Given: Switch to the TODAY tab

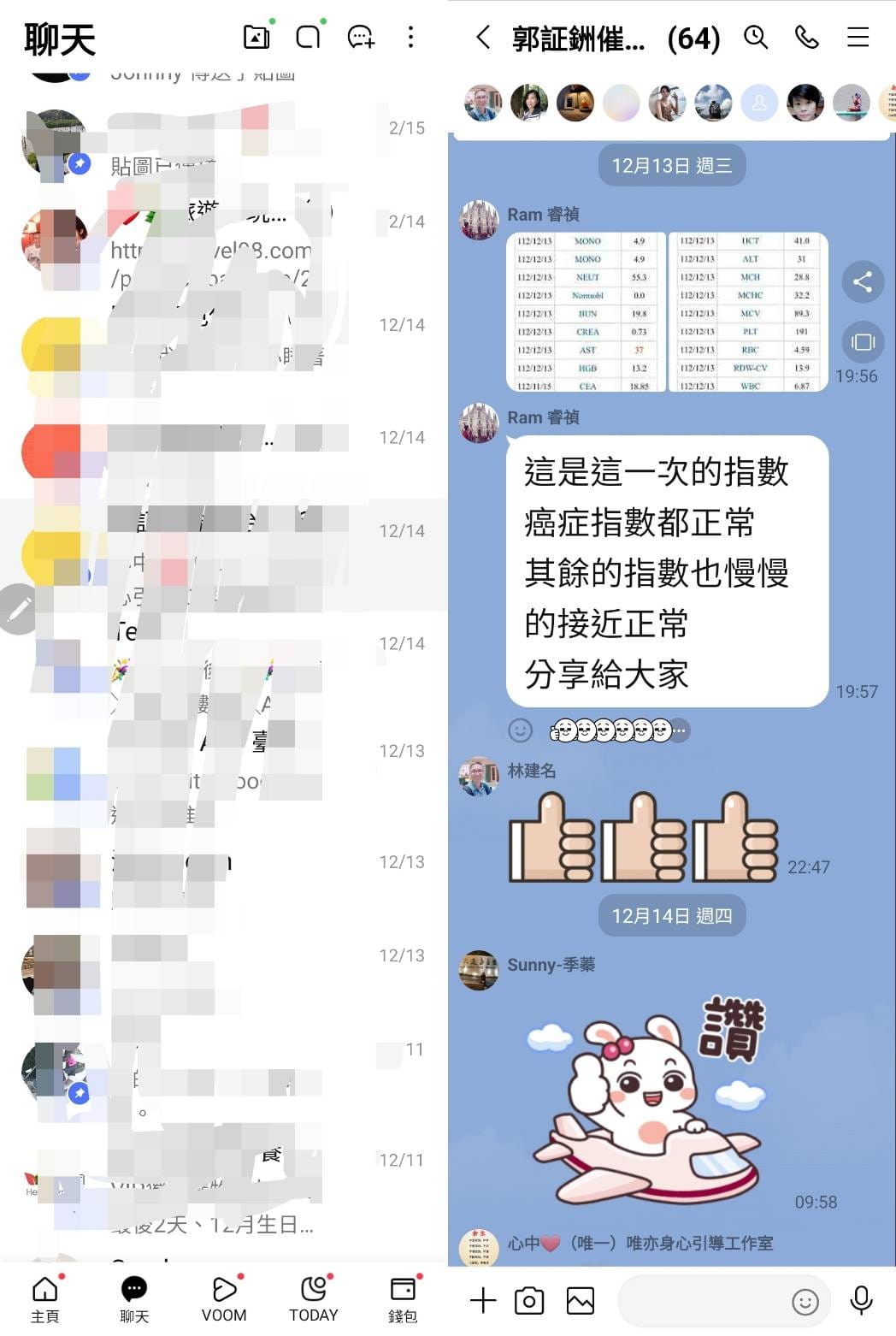Looking at the screenshot, I should coord(313,1298).
